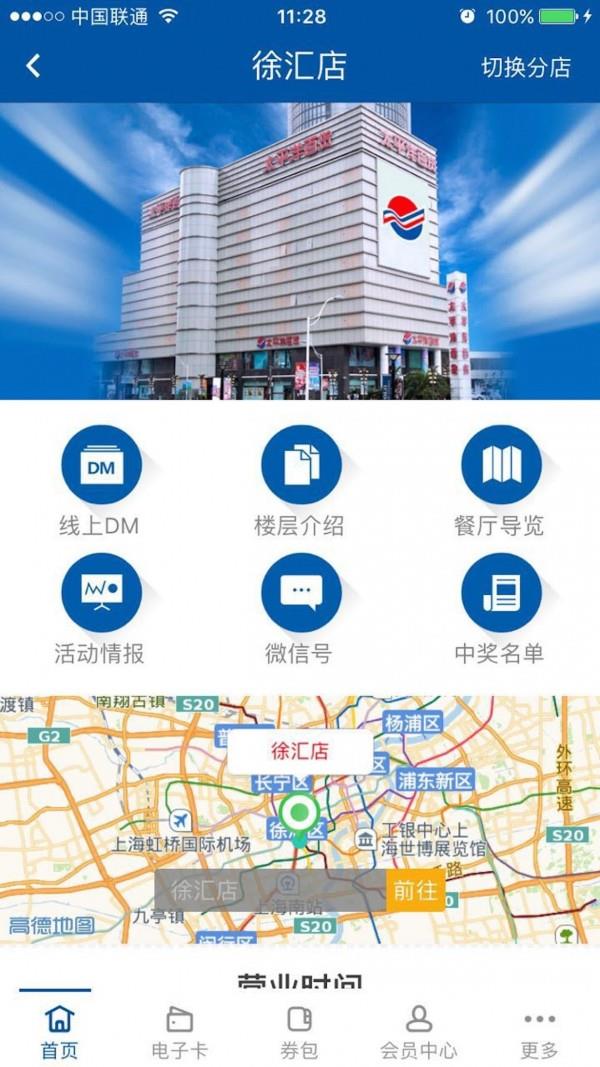The image size is (600, 1067).
Task: Tap 切换分店 to switch branch
Action: [x=526, y=67]
